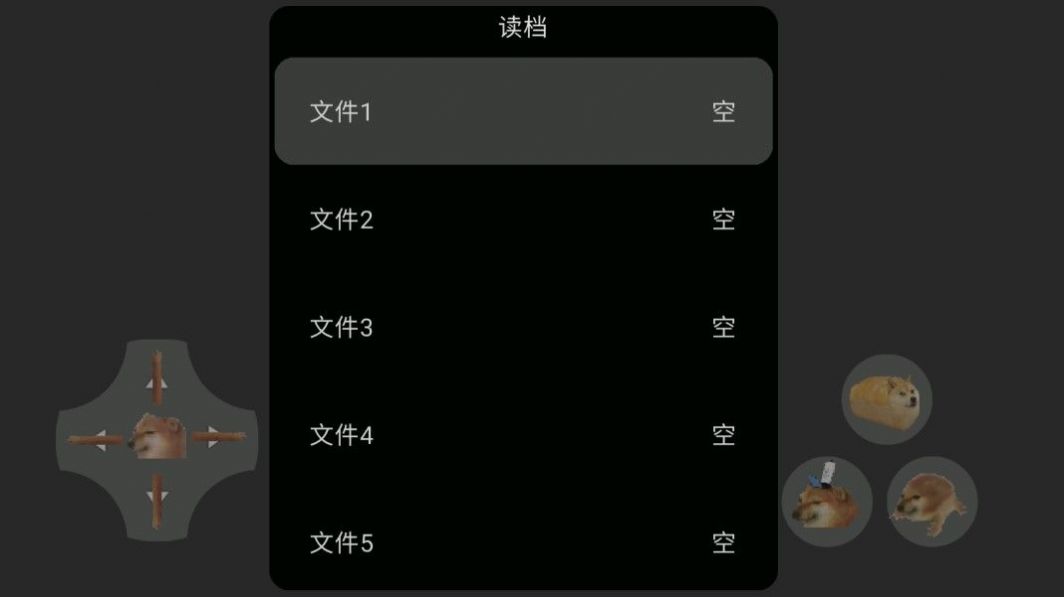1064x597 pixels.
Task: Tap the doge with phone action button
Action: (826, 501)
